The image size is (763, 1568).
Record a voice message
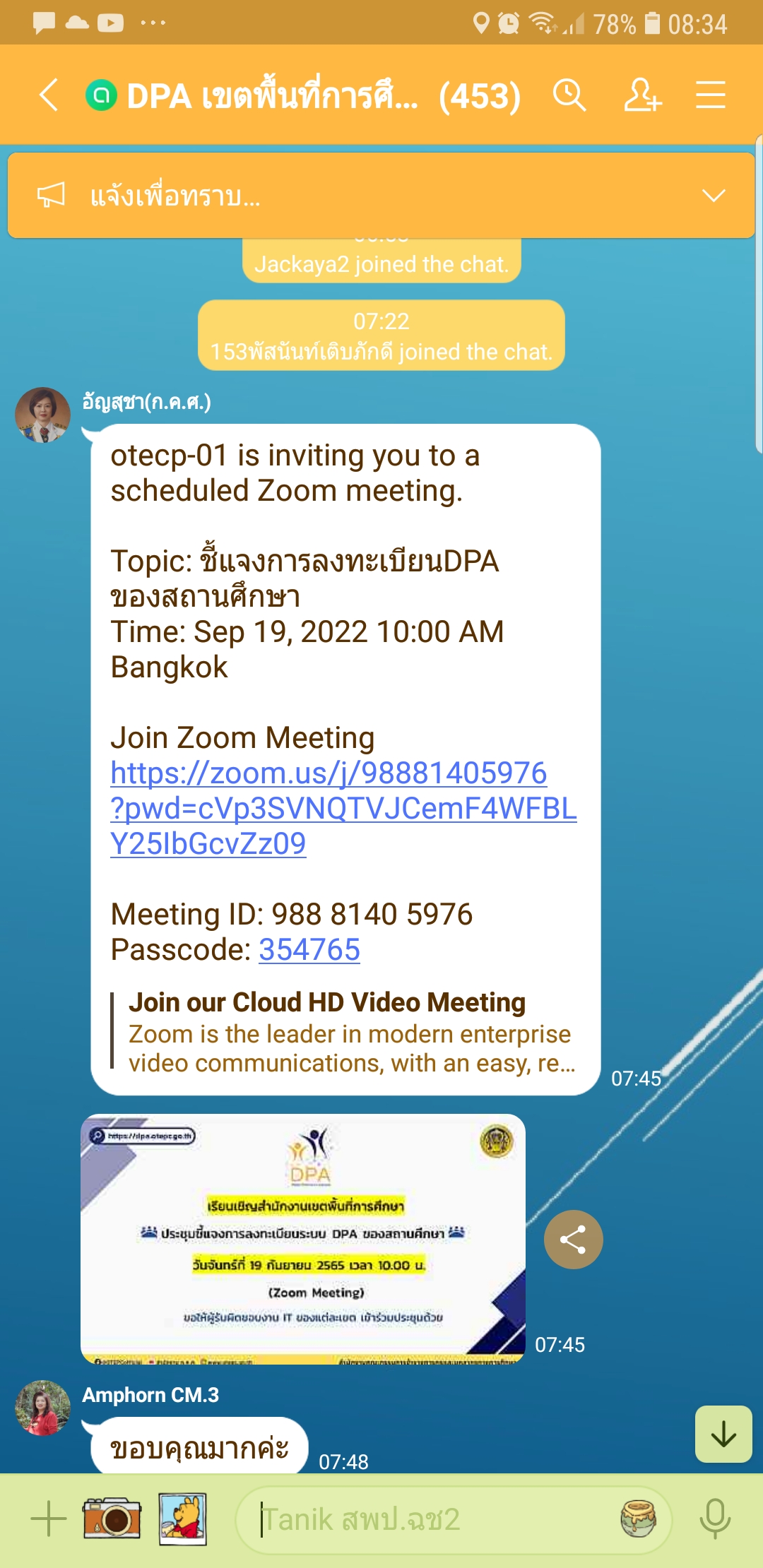click(x=715, y=1519)
